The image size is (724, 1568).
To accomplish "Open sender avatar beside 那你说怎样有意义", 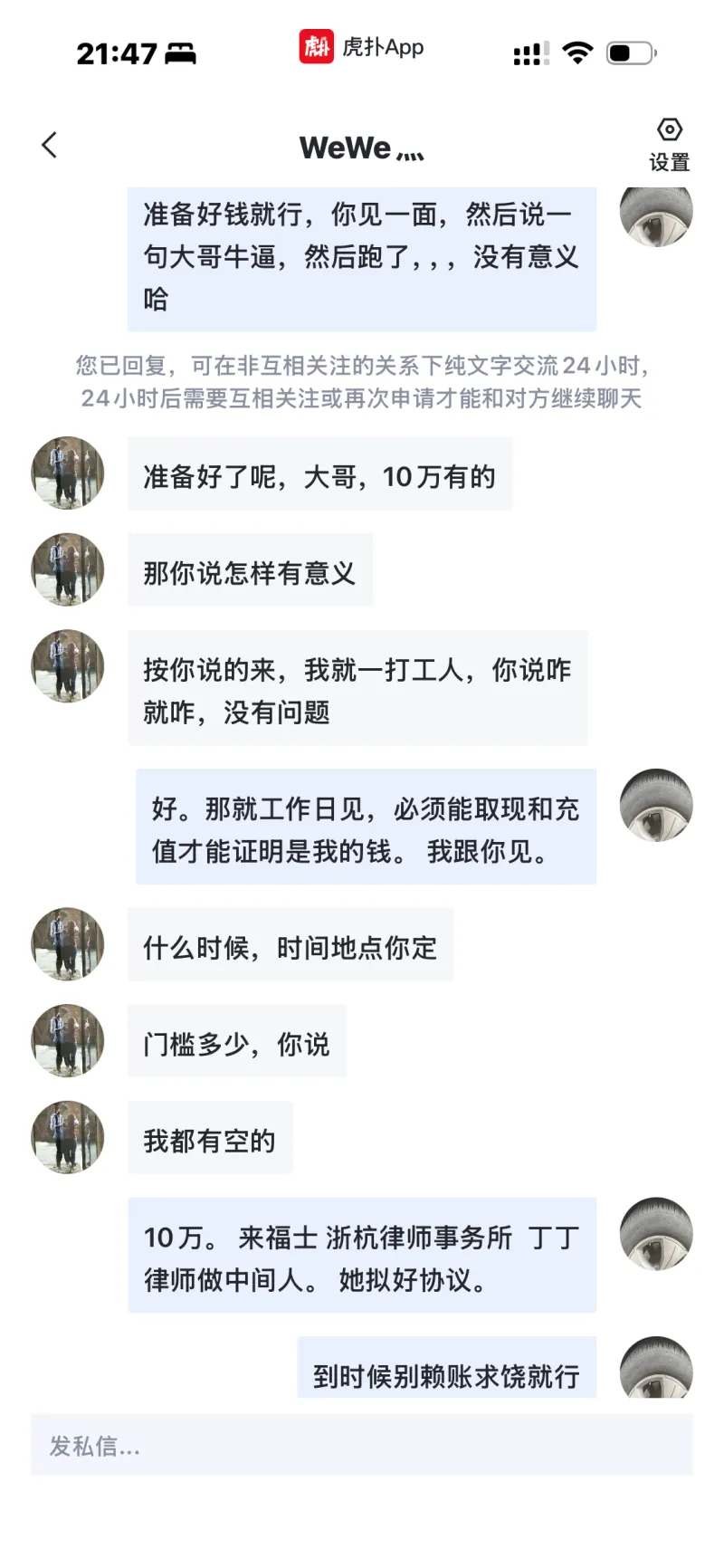I will [x=68, y=570].
